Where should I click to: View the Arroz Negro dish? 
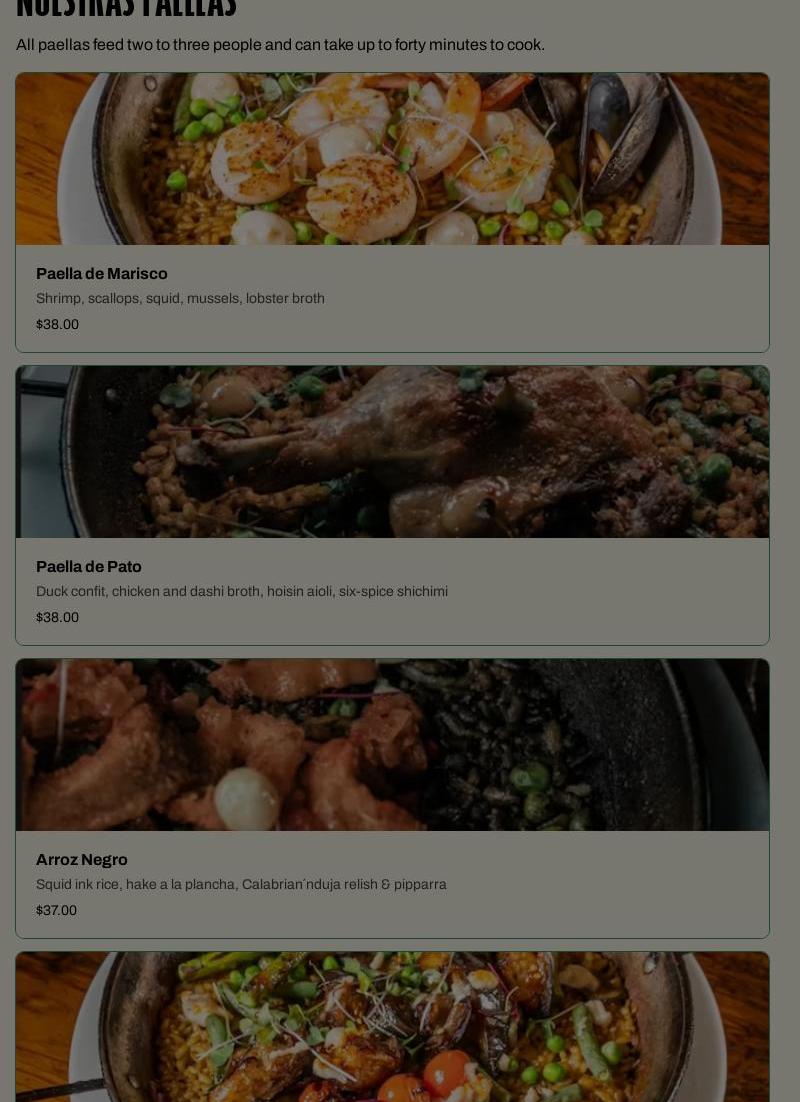click(392, 799)
